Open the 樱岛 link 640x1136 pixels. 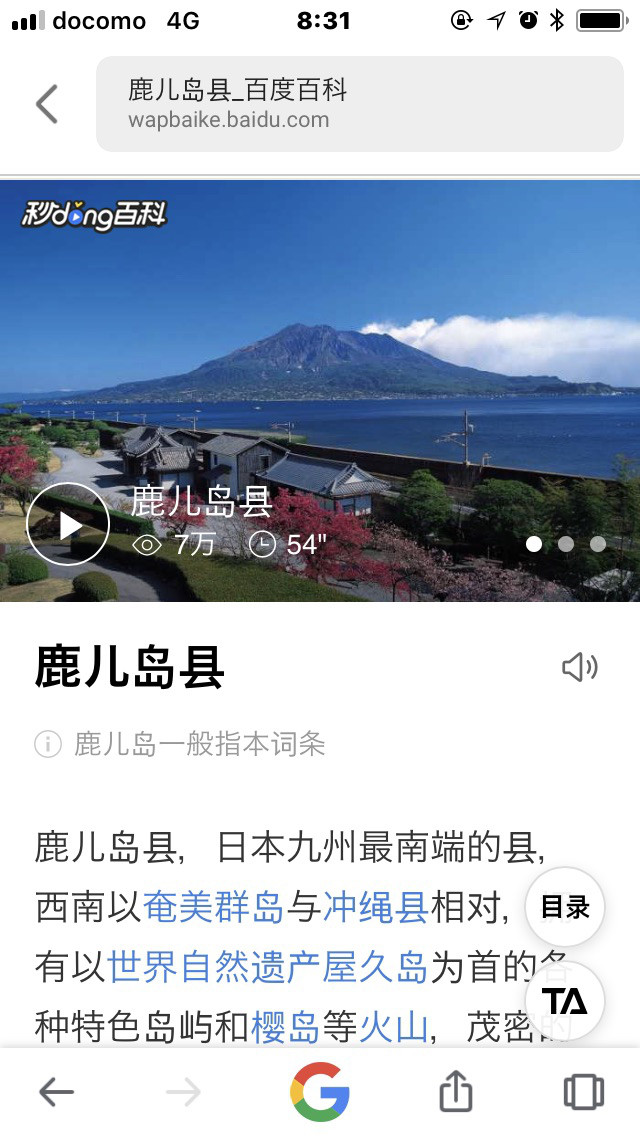pos(285,1027)
